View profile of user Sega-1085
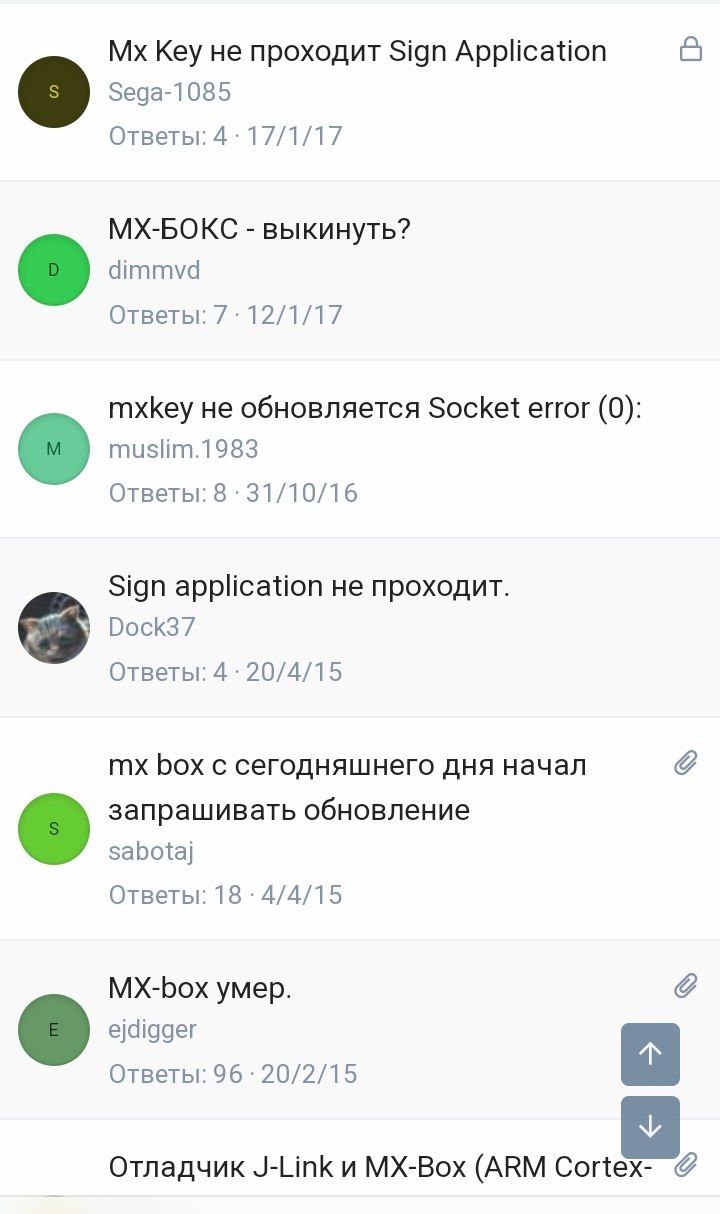The width and height of the screenshot is (720, 1214). click(x=169, y=92)
